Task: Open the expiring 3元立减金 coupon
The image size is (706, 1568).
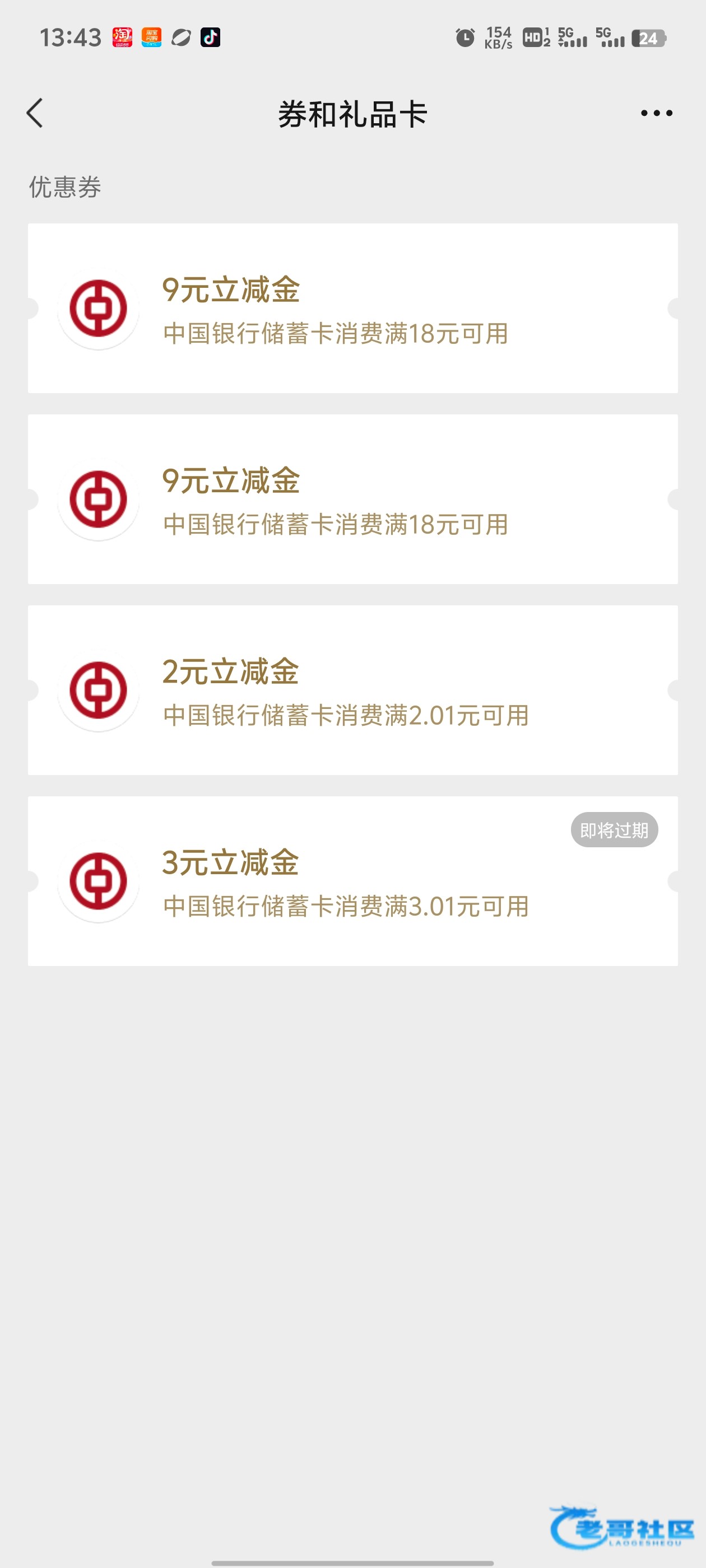Action: 352,881
